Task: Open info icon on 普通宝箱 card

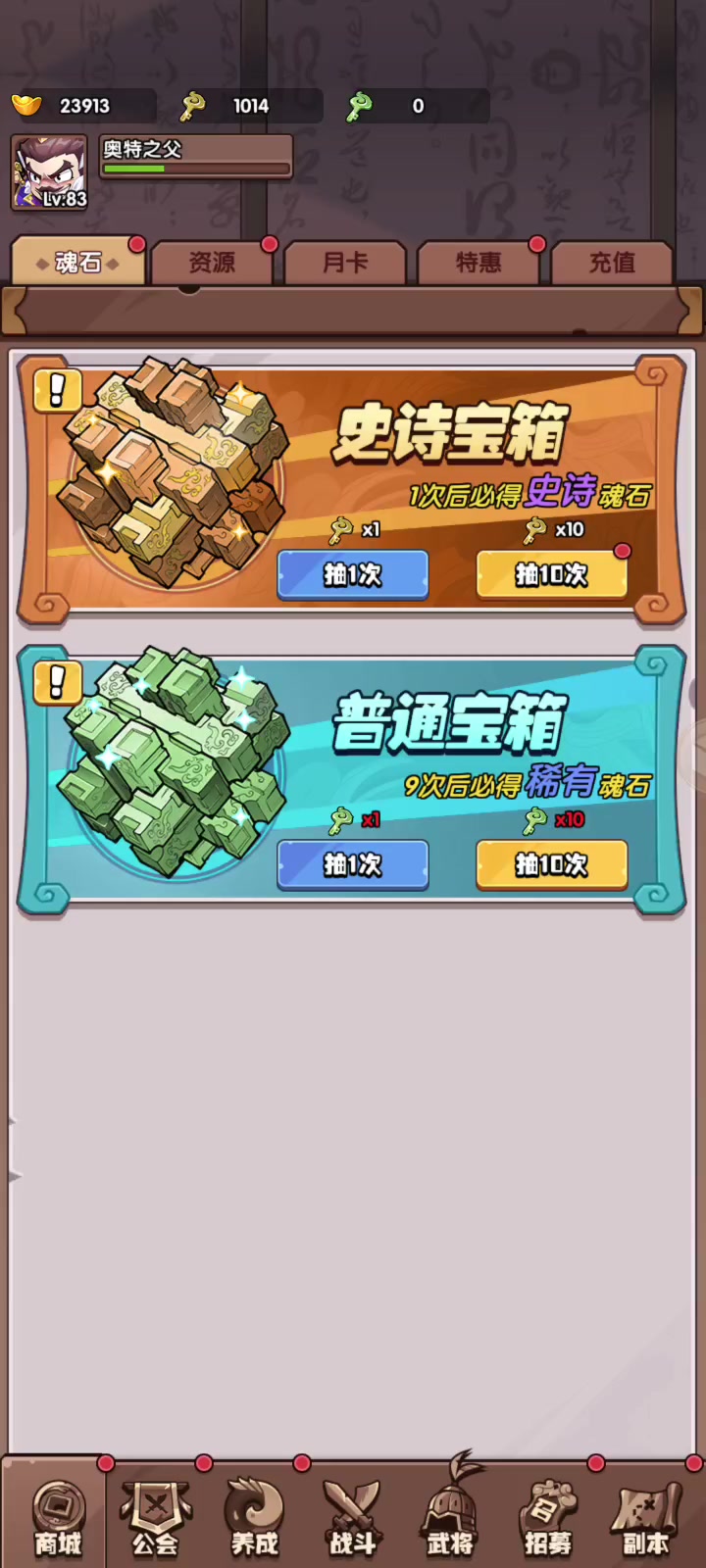Action: pyautogui.click(x=57, y=682)
